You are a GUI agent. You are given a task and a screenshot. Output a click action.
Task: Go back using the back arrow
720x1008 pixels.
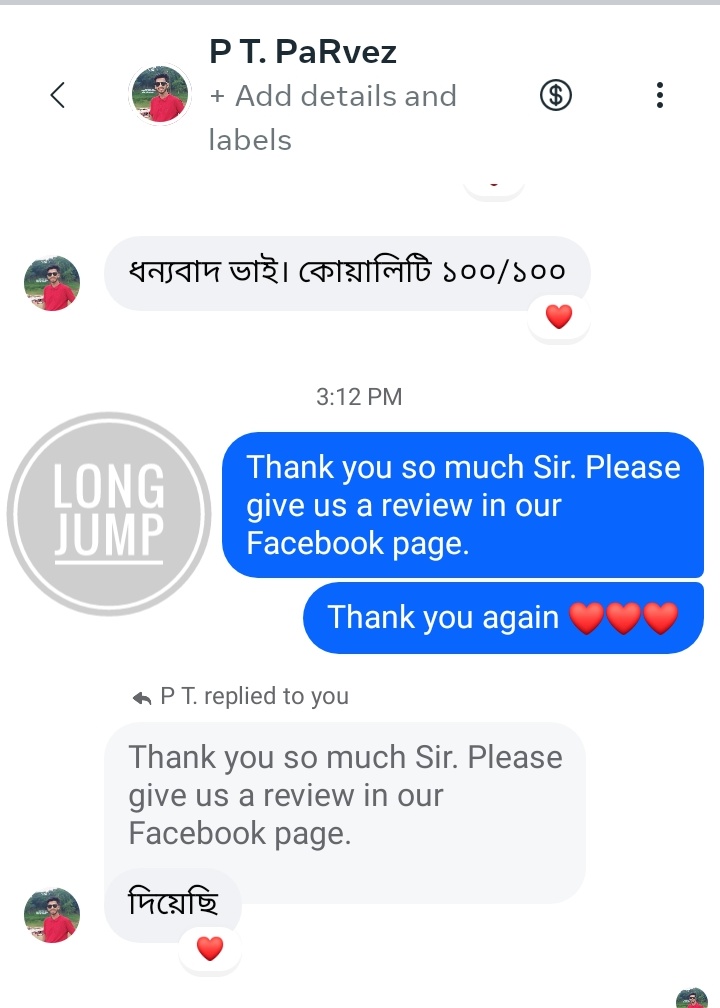pyautogui.click(x=57, y=95)
